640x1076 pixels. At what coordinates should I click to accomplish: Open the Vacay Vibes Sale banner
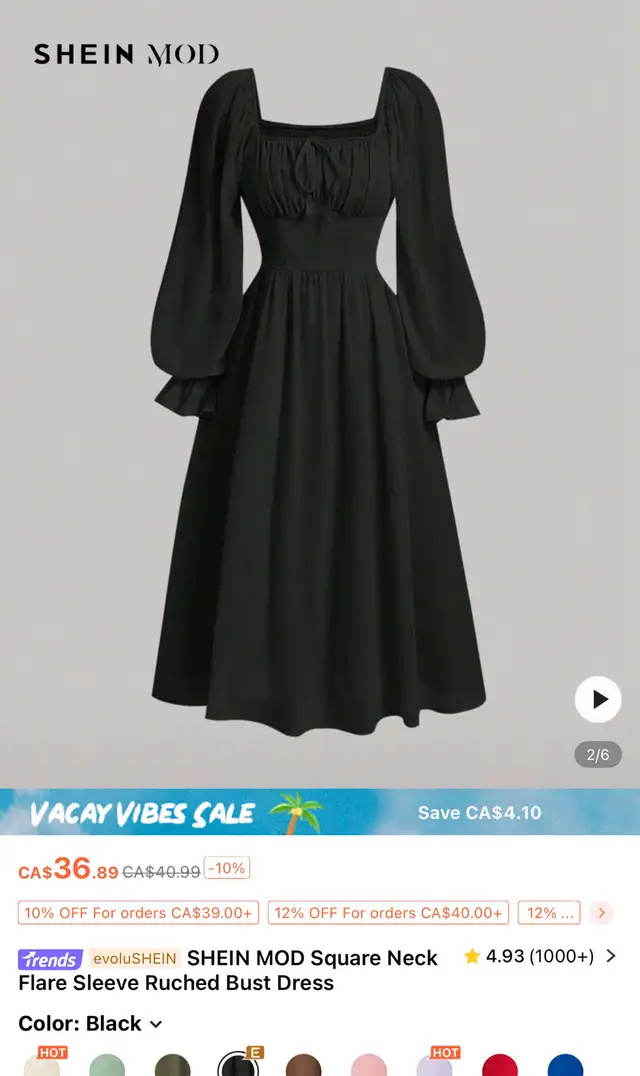pos(320,812)
